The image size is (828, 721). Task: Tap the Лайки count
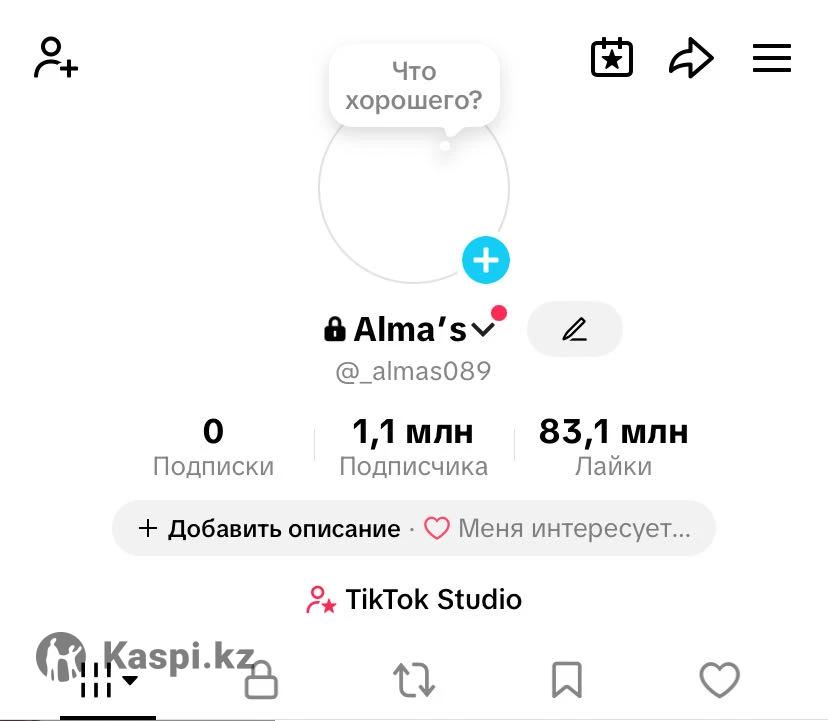pyautogui.click(x=613, y=447)
